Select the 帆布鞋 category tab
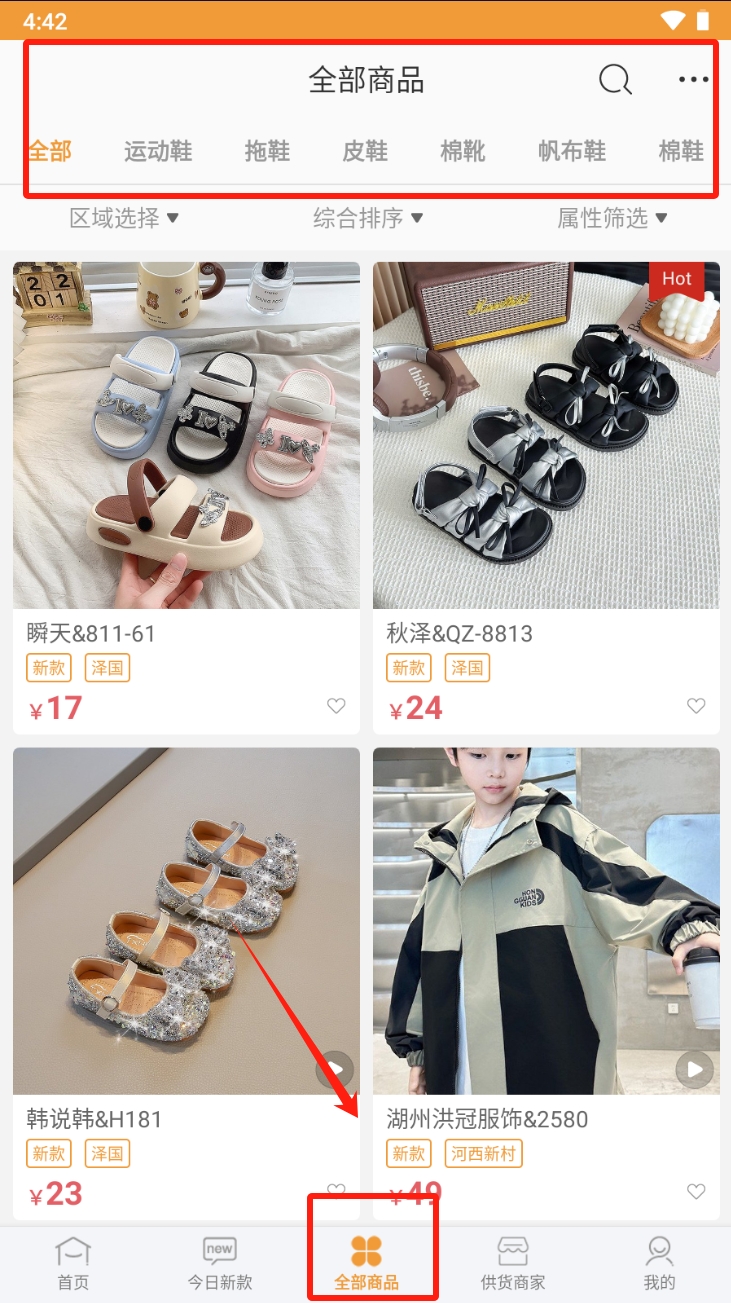This screenshot has width=731, height=1303. tap(572, 151)
